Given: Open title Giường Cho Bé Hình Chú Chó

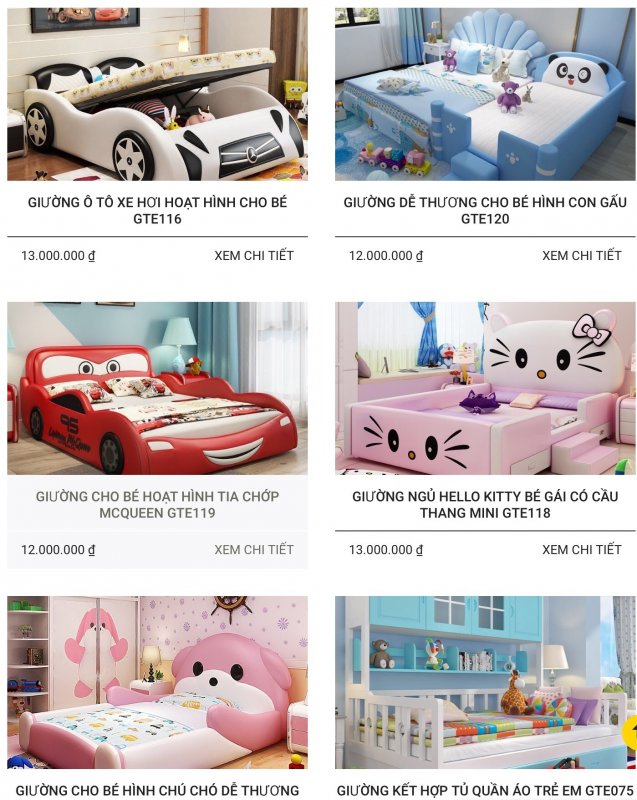Looking at the screenshot, I should click(x=157, y=790).
